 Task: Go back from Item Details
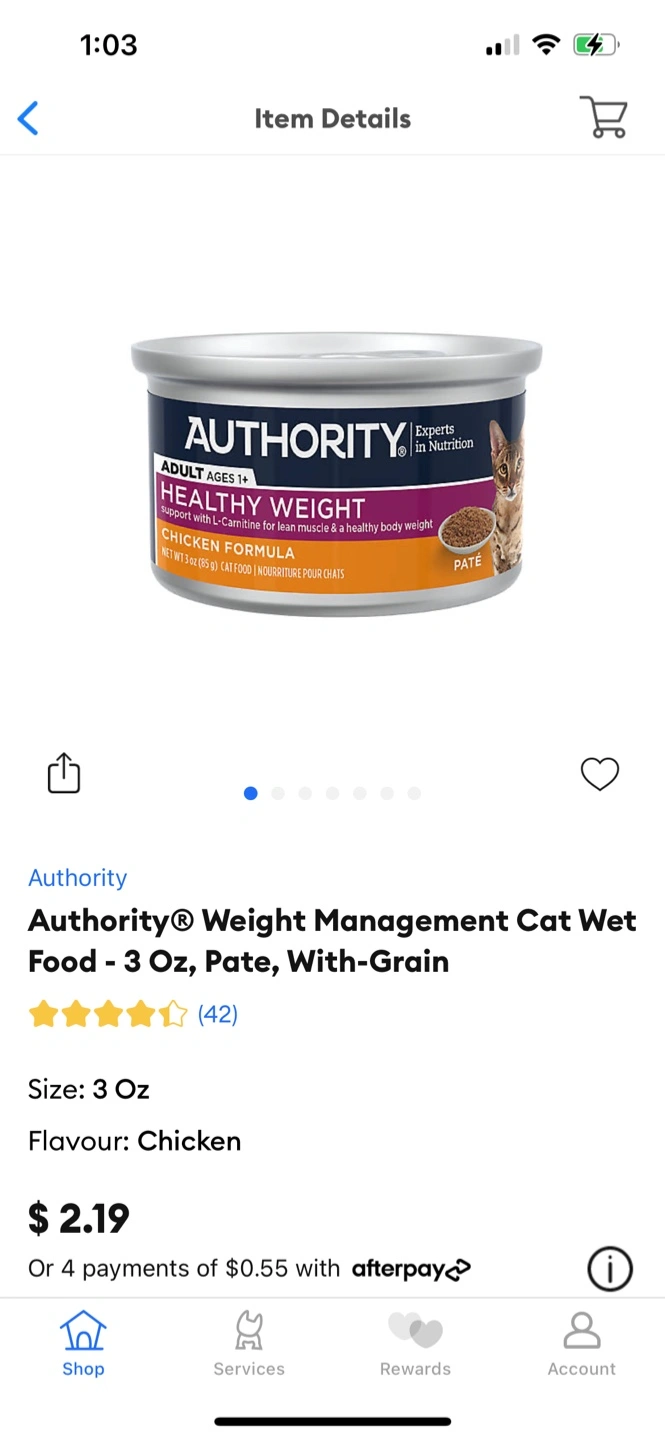pyautogui.click(x=28, y=119)
